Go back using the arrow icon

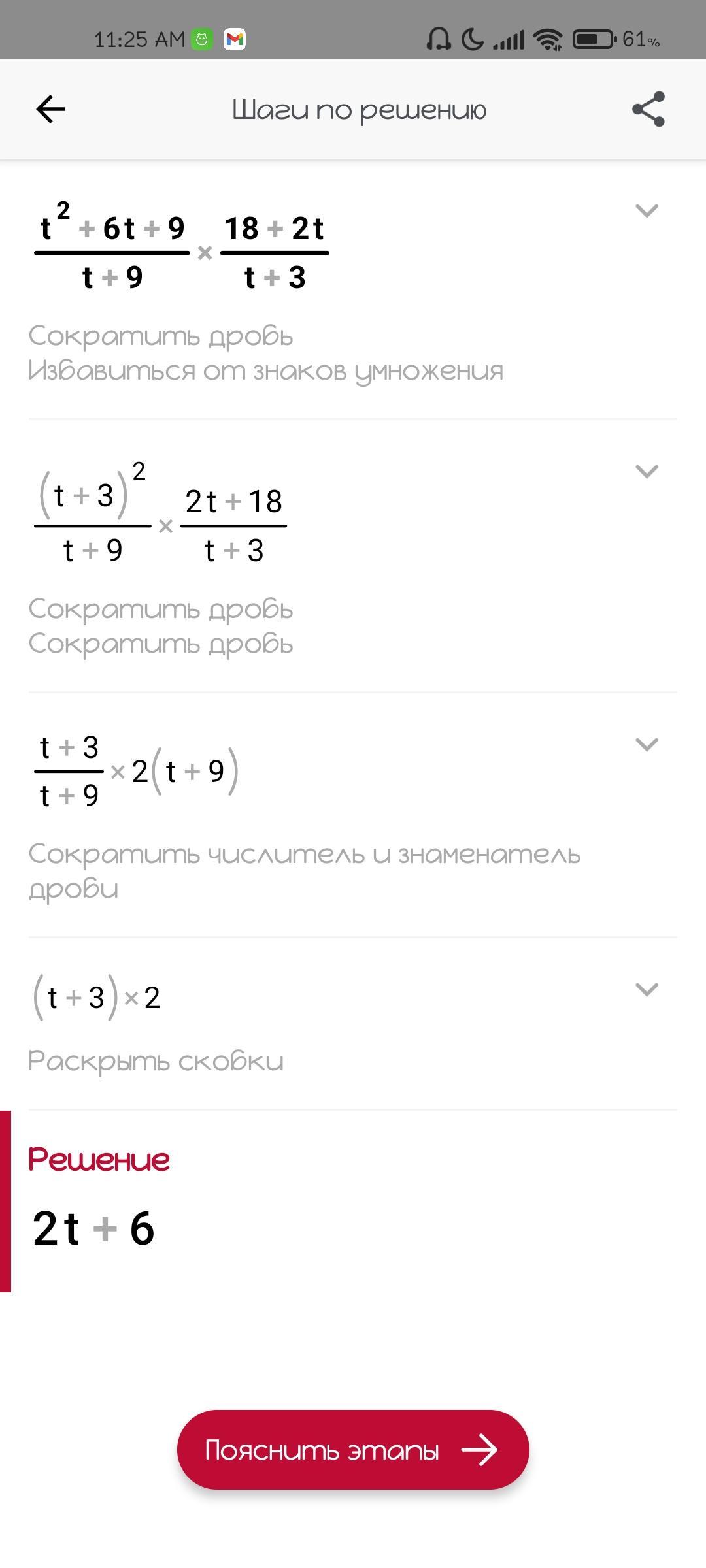[50, 109]
